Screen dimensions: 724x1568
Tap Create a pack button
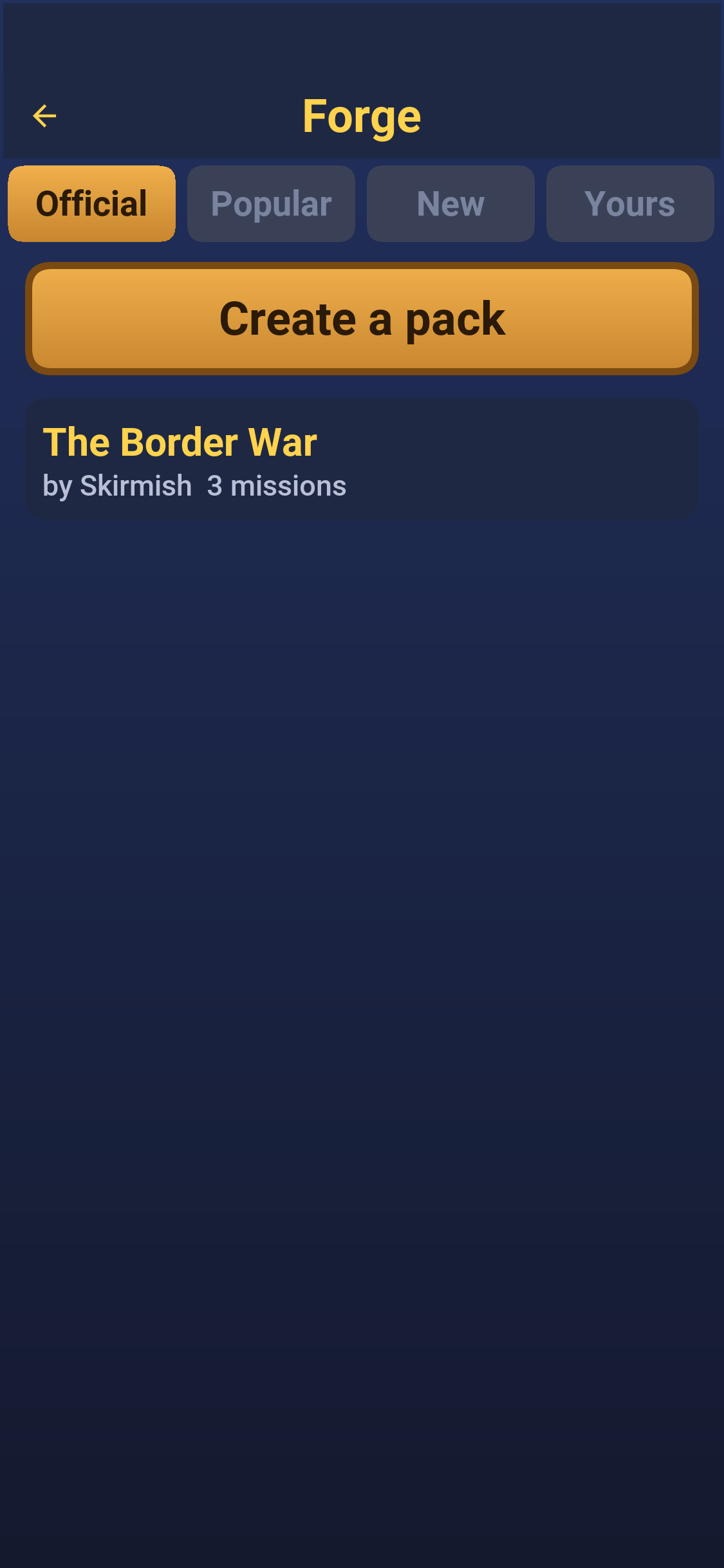362,319
